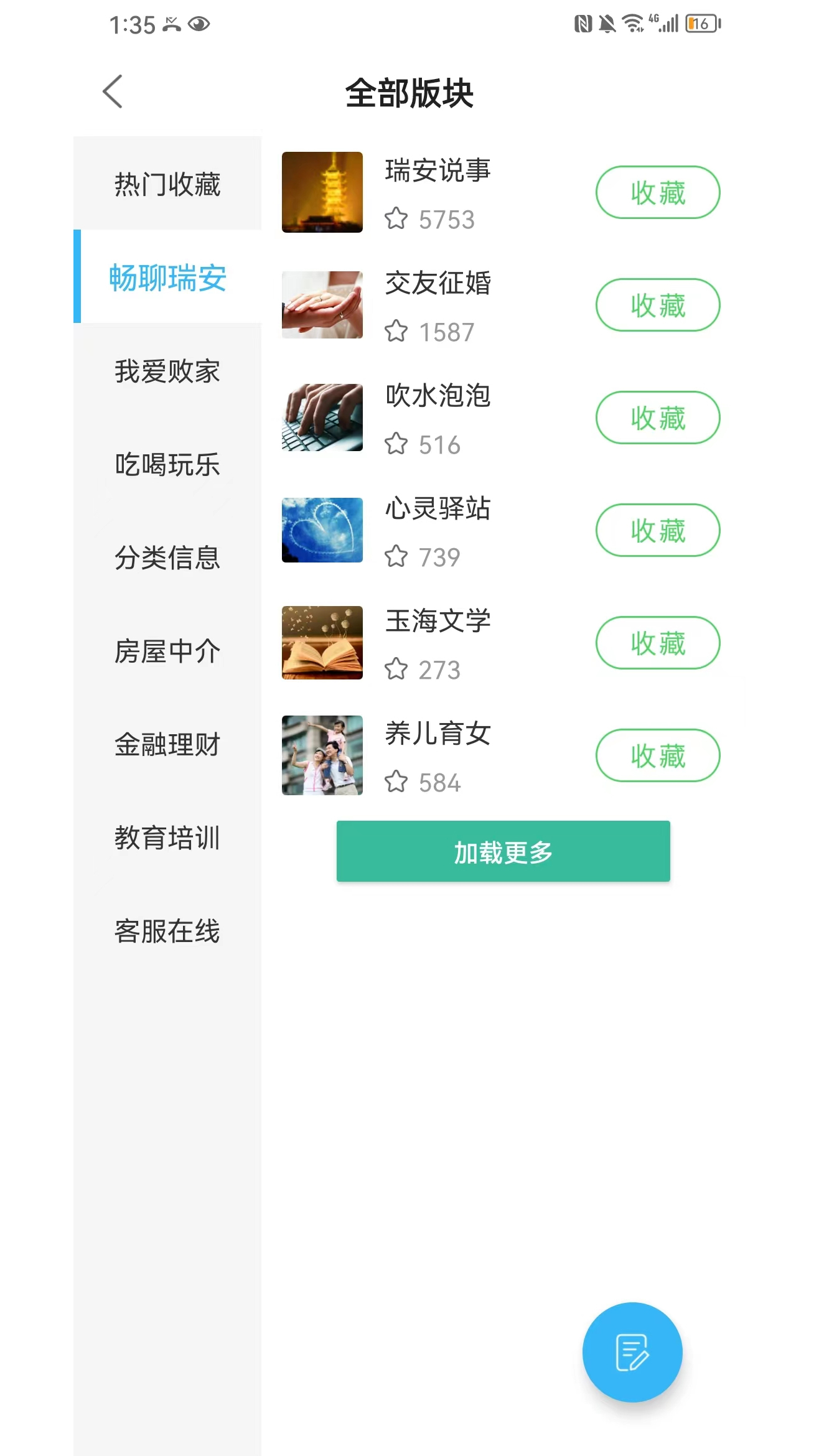Tap the star icon beside 玉海文学
This screenshot has height=1456, width=819.
[396, 670]
